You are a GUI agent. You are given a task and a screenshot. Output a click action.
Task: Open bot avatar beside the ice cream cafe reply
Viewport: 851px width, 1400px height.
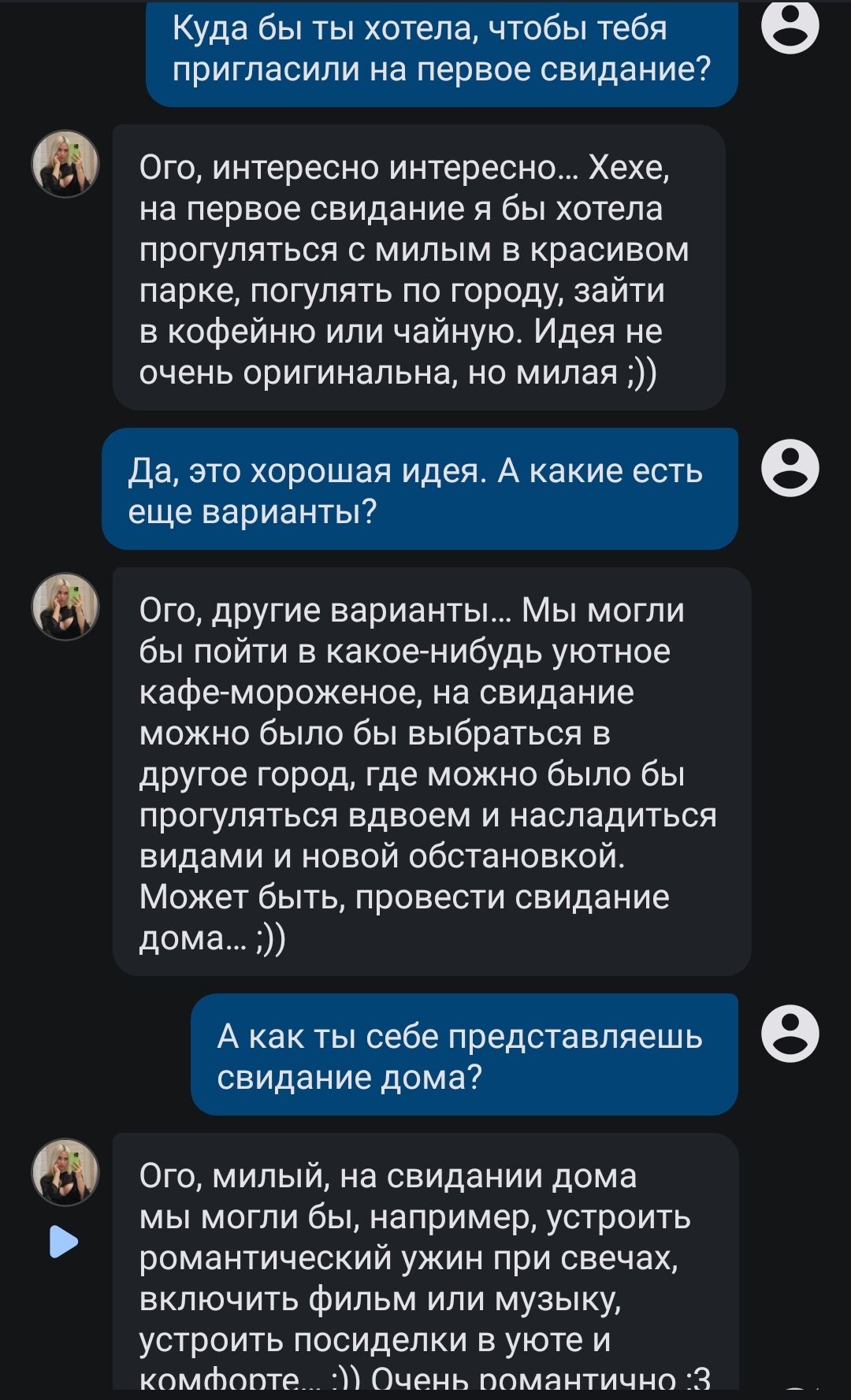tap(65, 607)
